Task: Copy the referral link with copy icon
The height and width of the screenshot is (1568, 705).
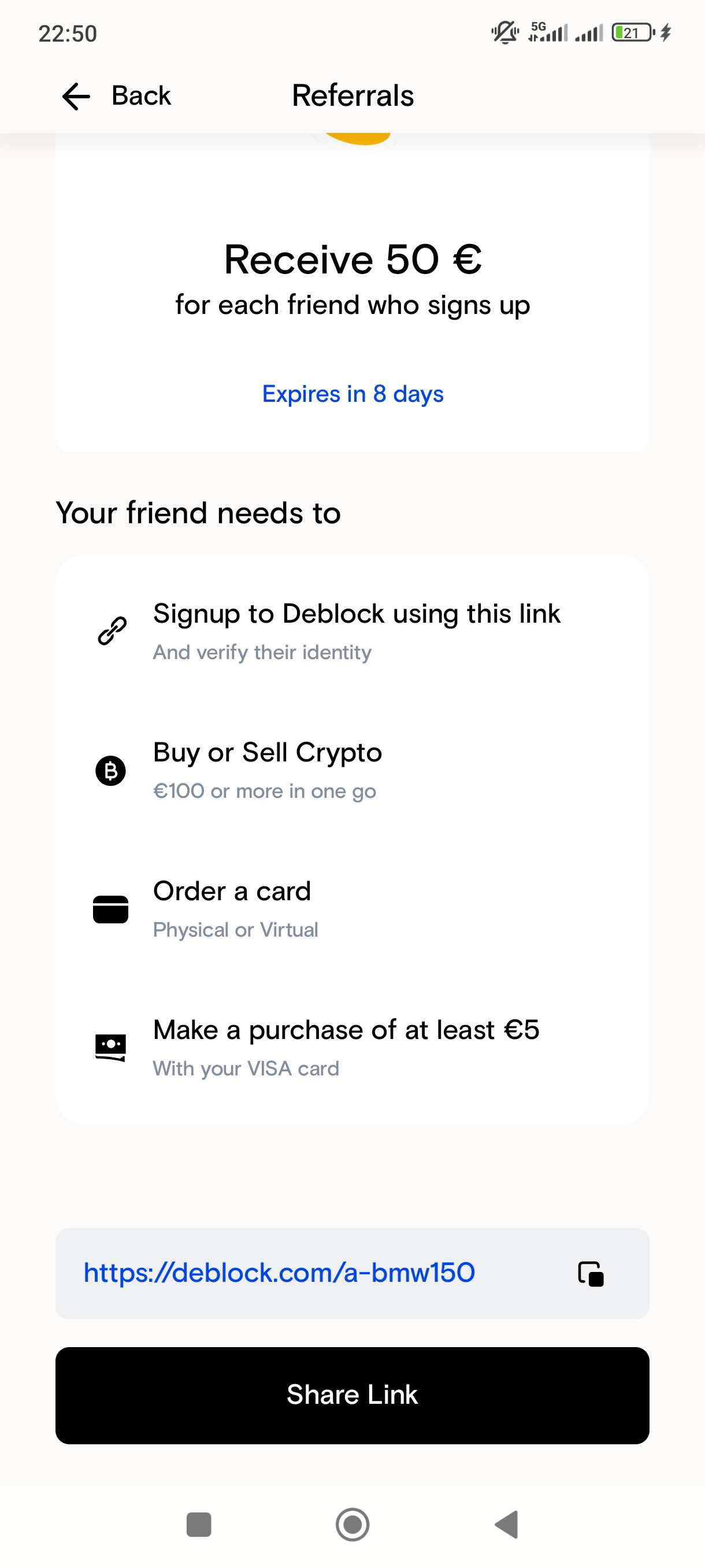Action: (x=591, y=1273)
